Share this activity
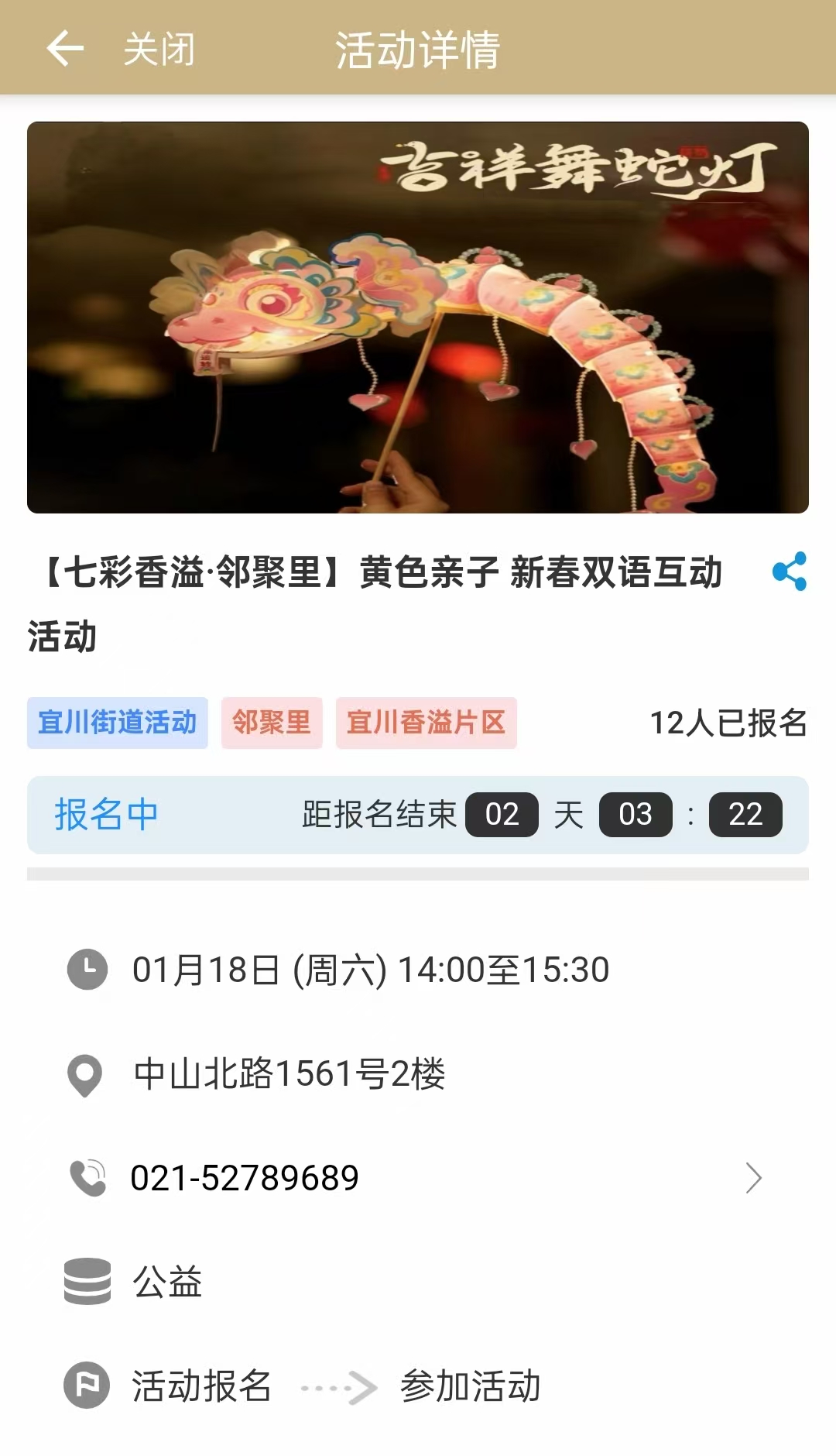 tap(789, 572)
